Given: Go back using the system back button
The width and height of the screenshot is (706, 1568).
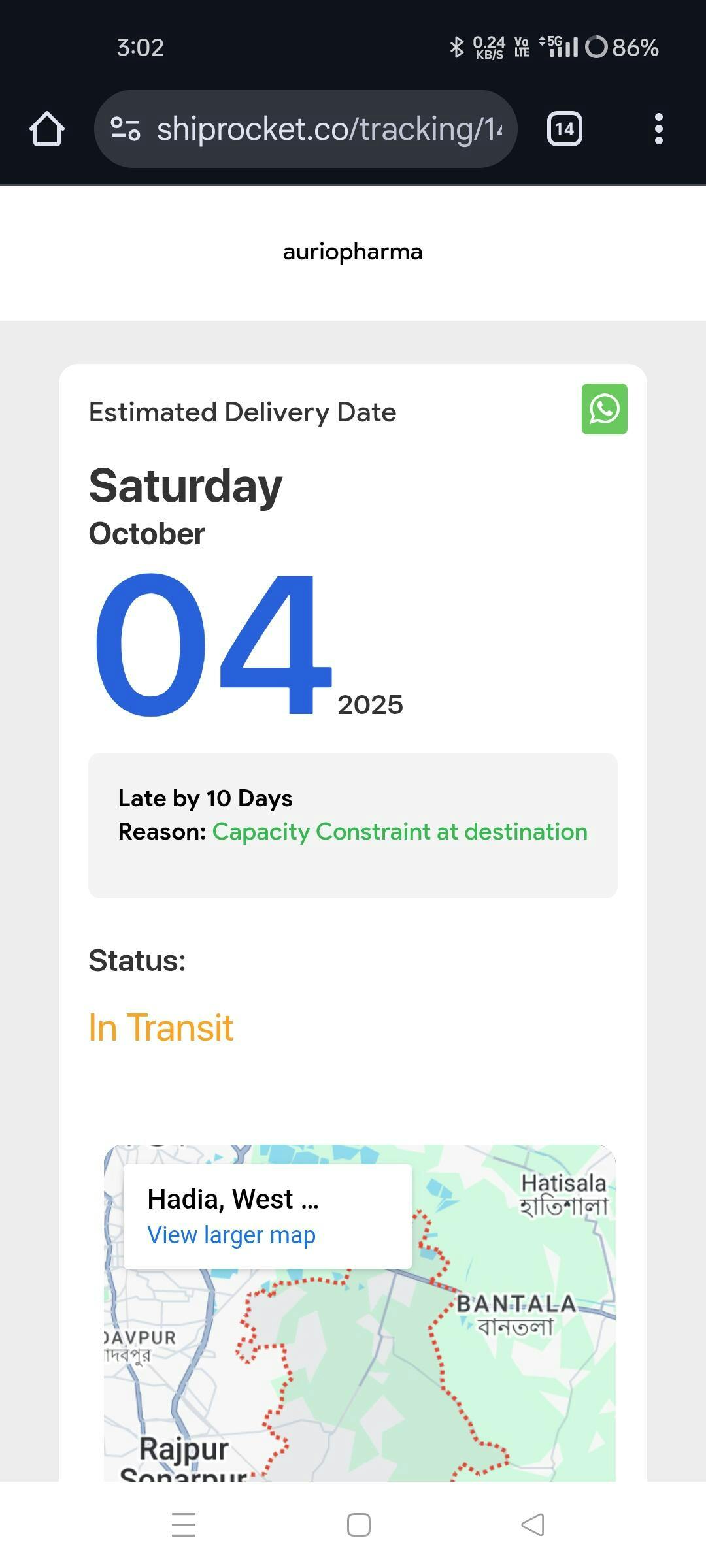Looking at the screenshot, I should click(532, 1525).
